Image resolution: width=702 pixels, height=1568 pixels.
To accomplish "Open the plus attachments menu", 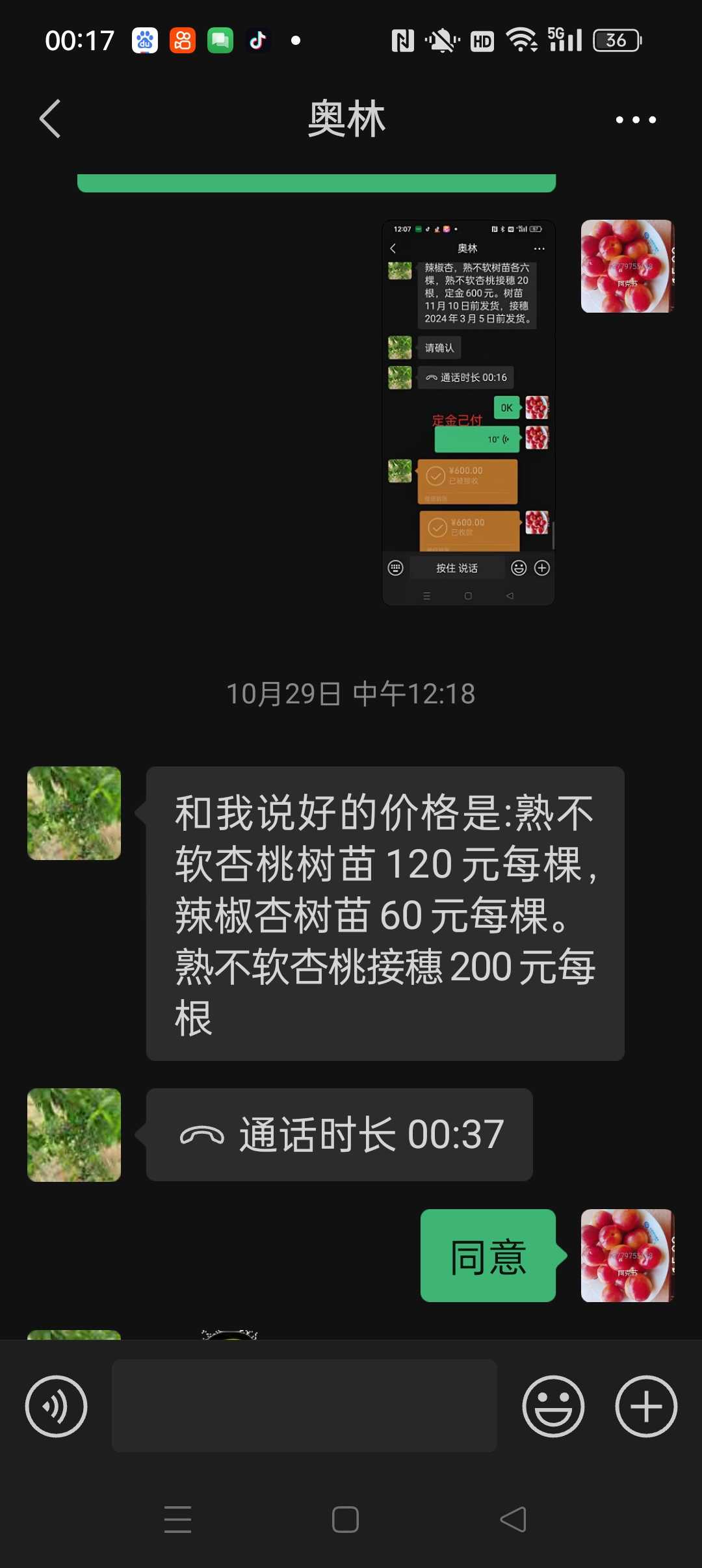I will [646, 1406].
